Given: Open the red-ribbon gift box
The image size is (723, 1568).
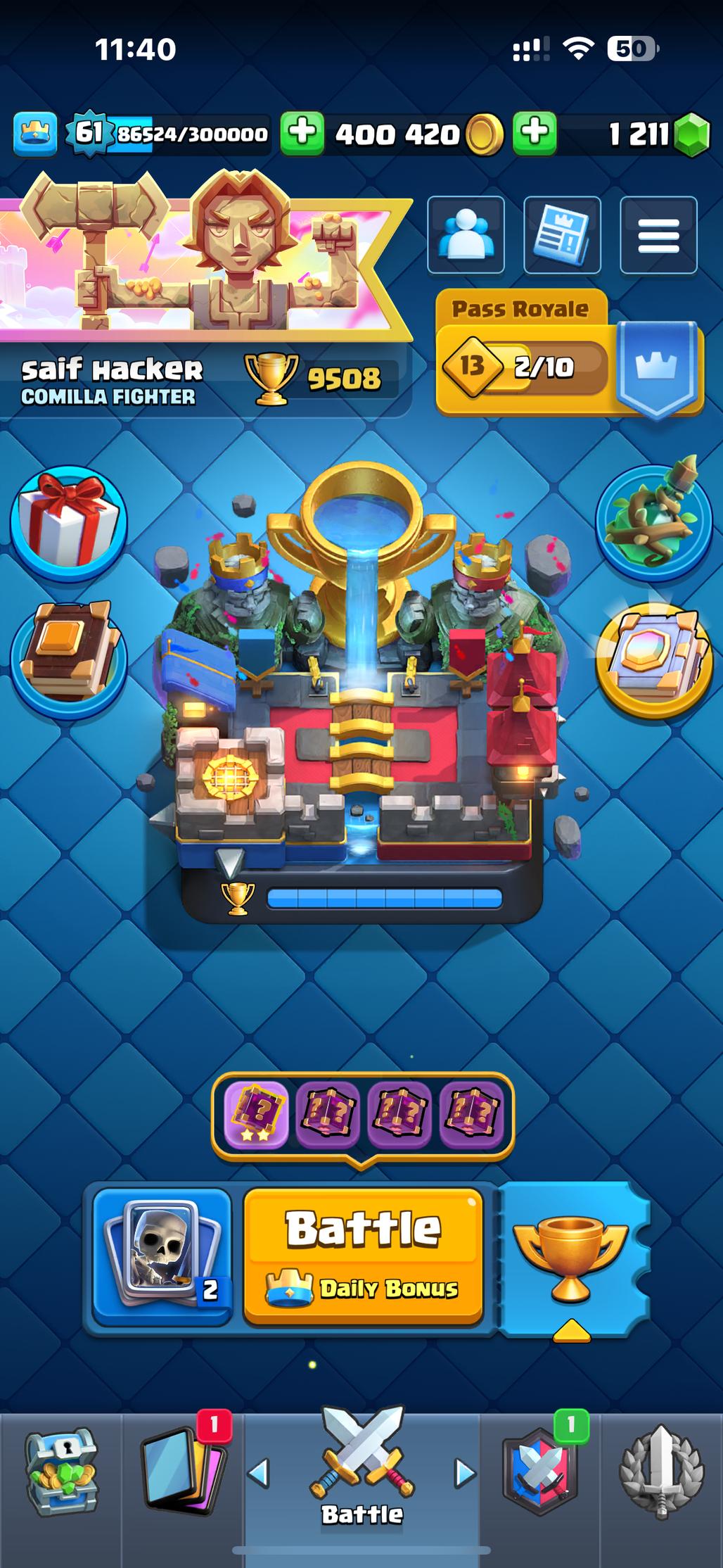Looking at the screenshot, I should (68, 521).
